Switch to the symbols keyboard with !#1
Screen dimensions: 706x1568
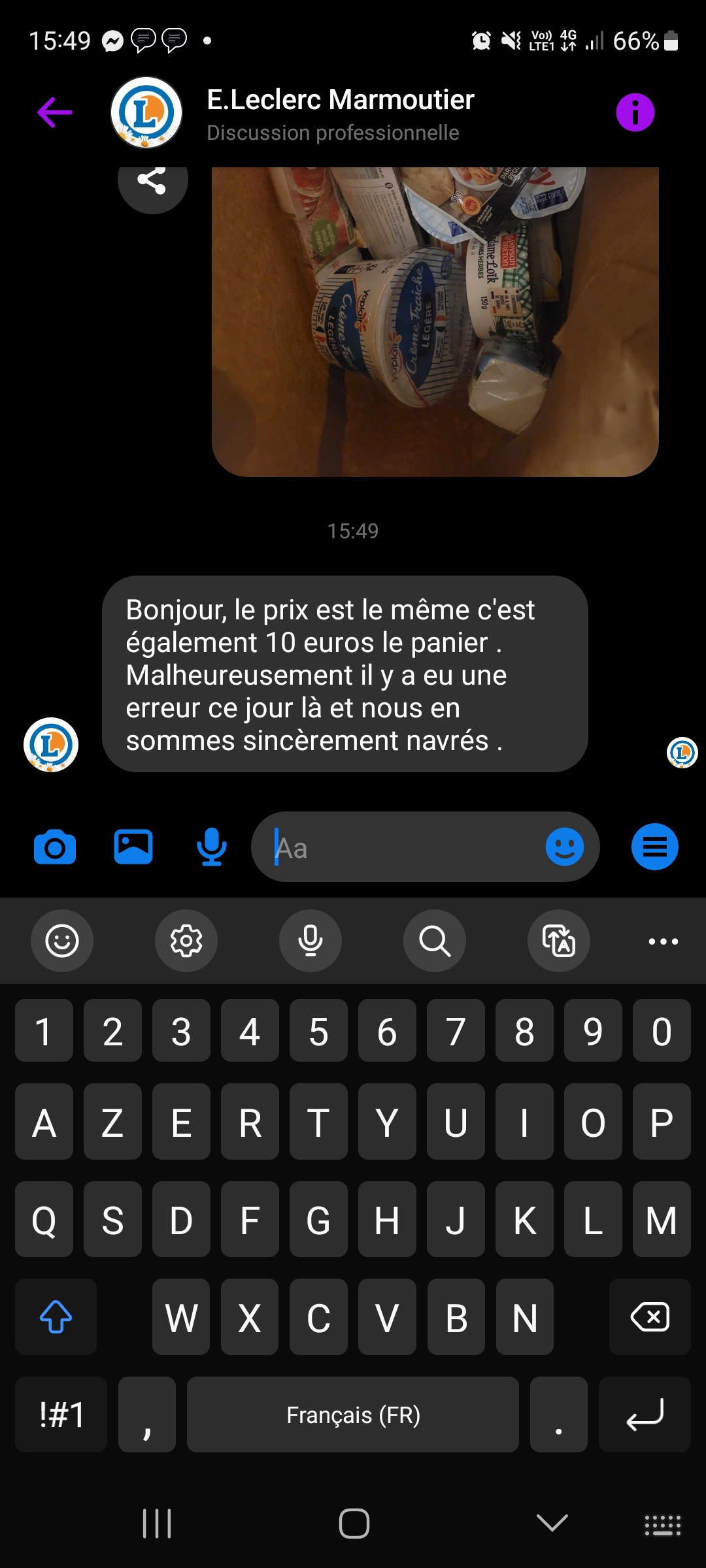pos(61,1414)
